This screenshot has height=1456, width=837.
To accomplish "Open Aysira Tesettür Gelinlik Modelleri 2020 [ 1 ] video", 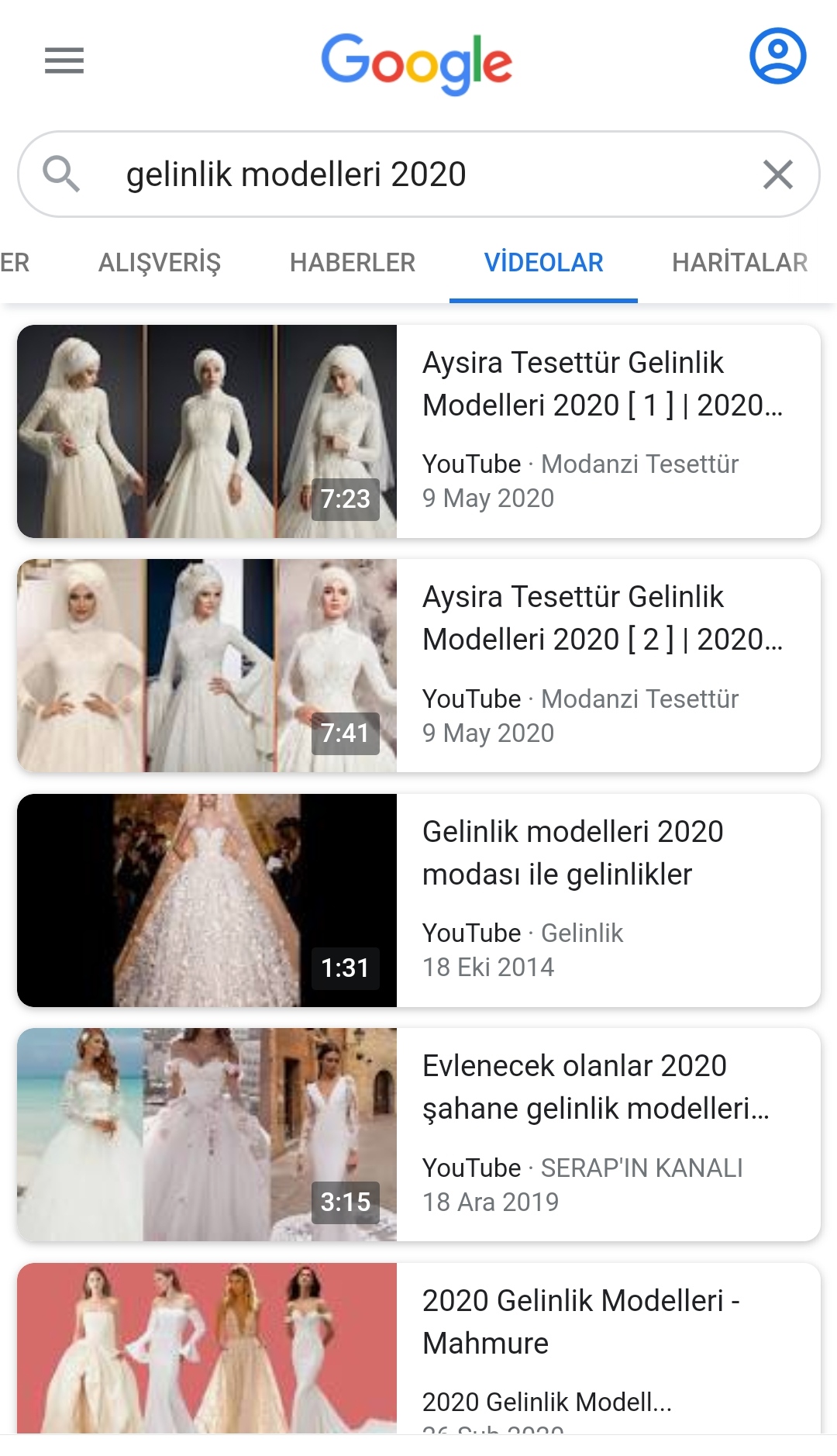I will click(x=418, y=431).
